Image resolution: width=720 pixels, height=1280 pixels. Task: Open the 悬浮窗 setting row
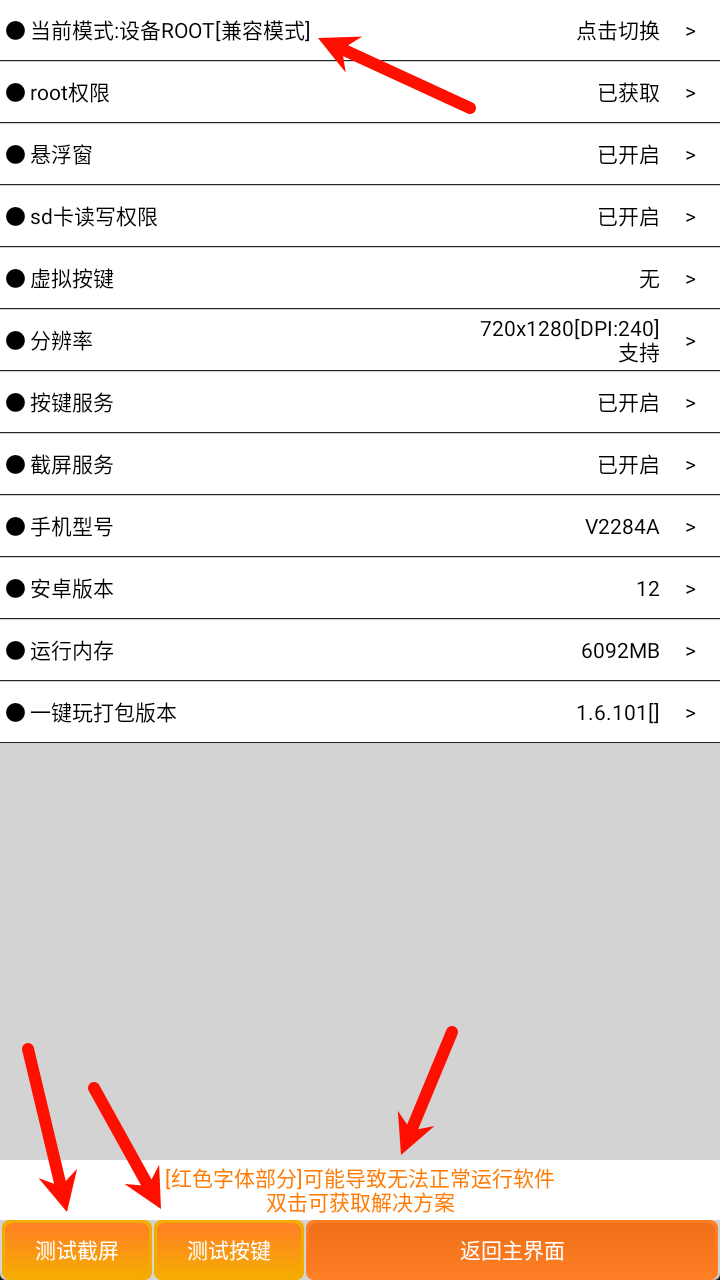click(360, 155)
